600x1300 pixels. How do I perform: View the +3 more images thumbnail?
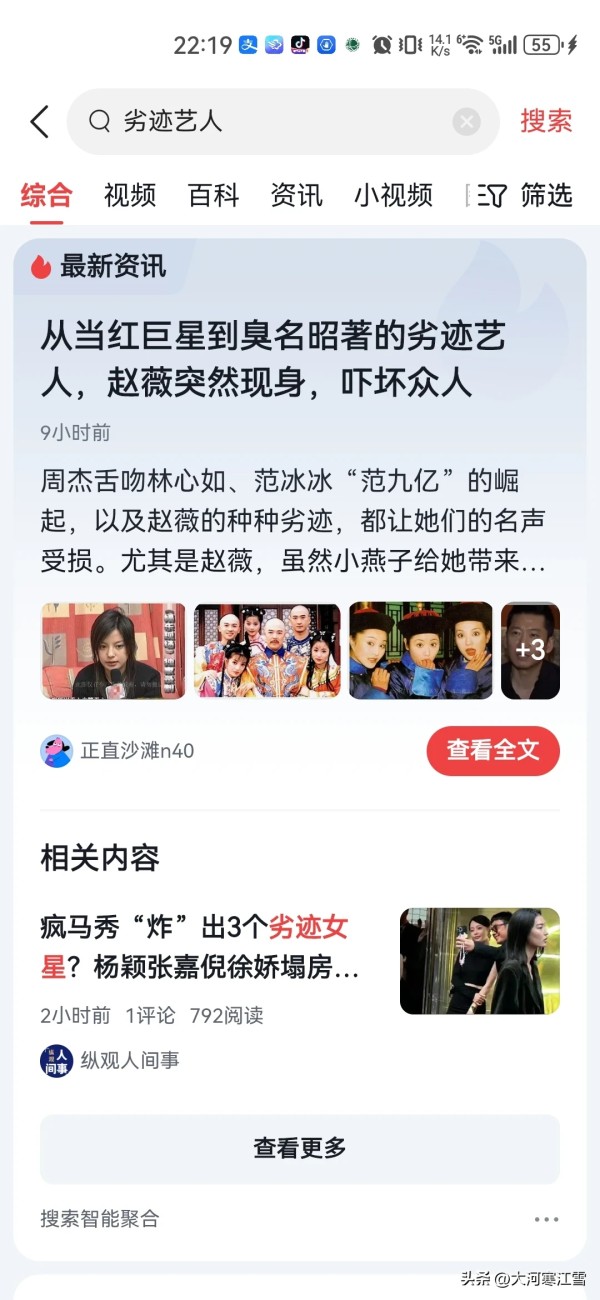tap(530, 650)
